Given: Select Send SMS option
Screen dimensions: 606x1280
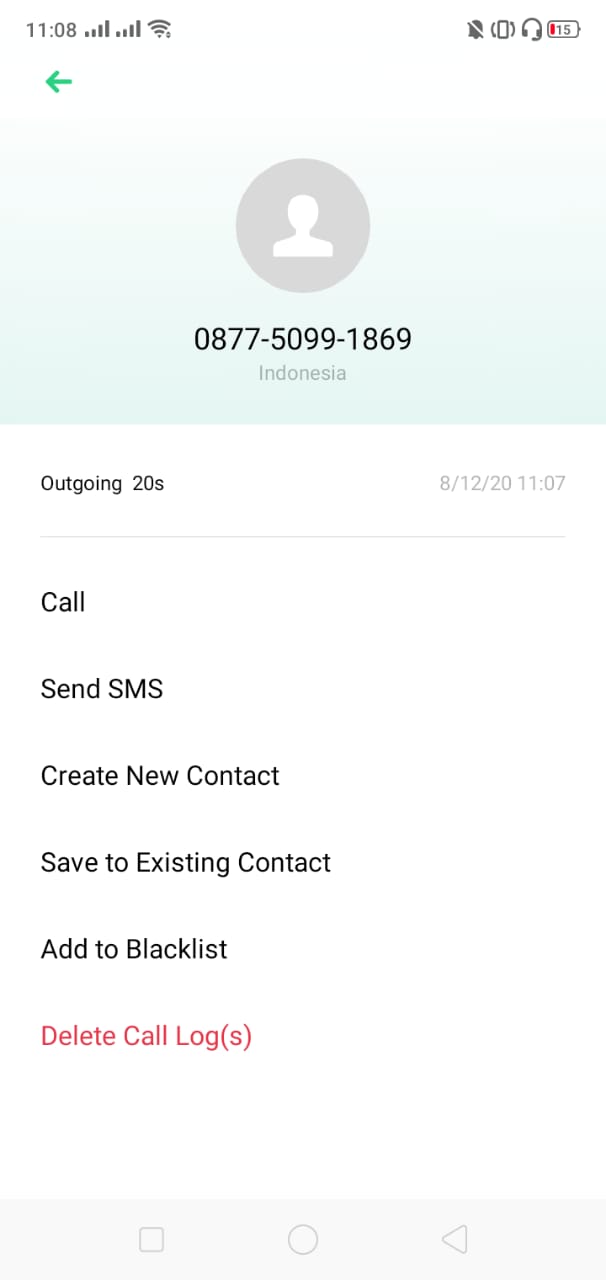Looking at the screenshot, I should (102, 689).
